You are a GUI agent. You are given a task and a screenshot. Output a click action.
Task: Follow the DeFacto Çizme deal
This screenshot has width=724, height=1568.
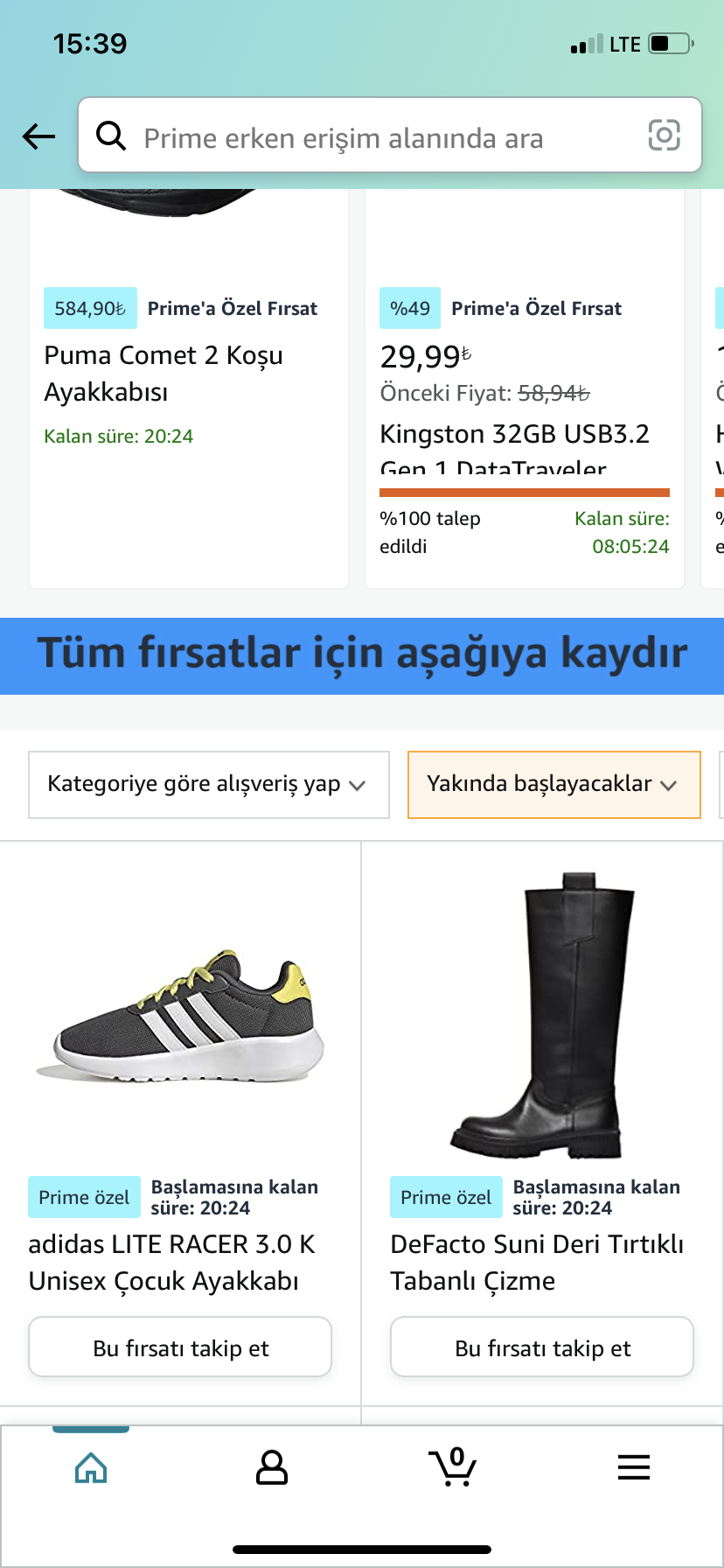542,1347
